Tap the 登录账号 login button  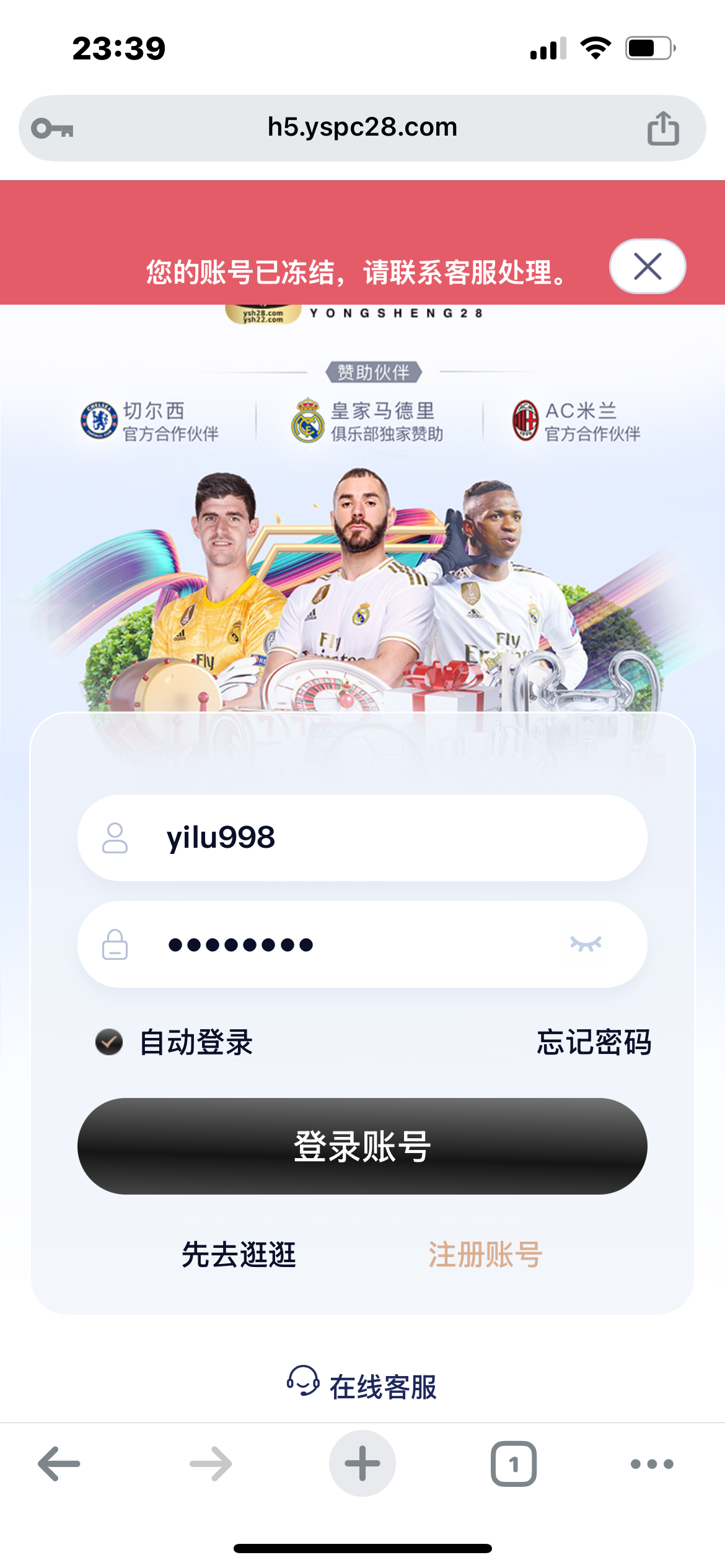(x=362, y=1146)
